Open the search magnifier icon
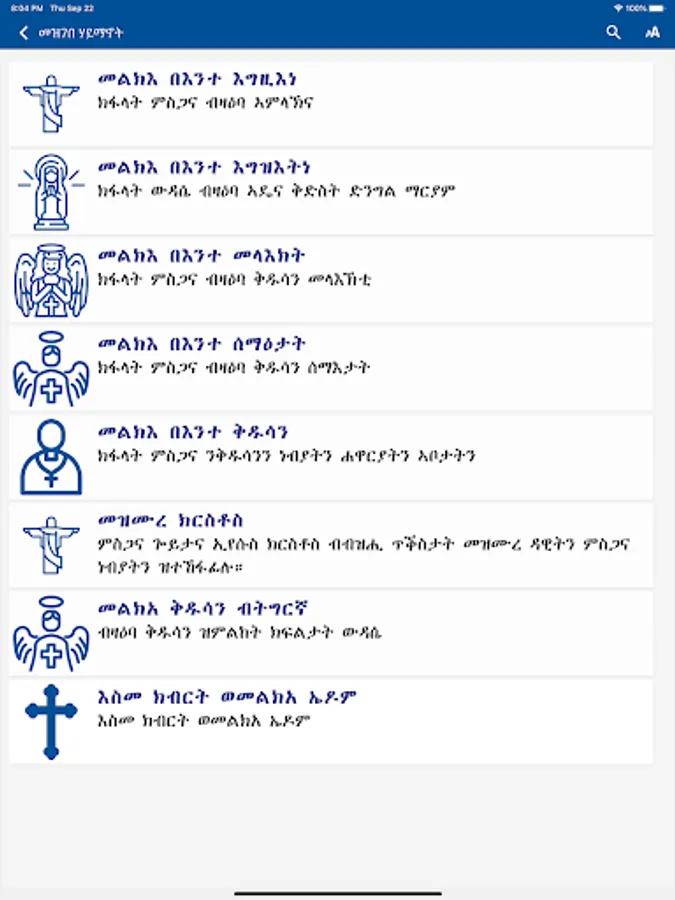This screenshot has width=675, height=900. coord(614,33)
